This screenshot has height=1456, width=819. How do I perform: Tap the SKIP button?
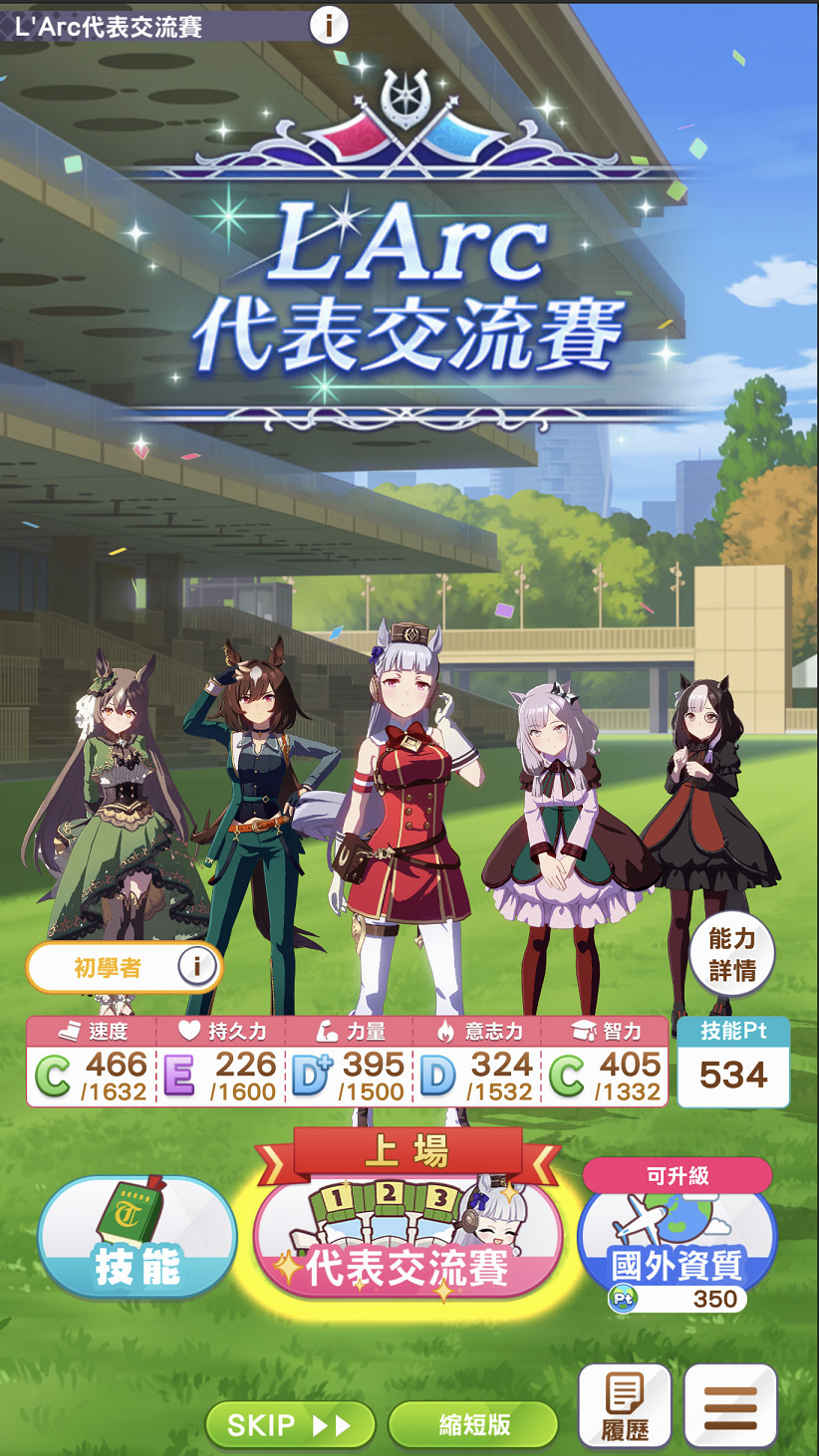pos(290,1425)
